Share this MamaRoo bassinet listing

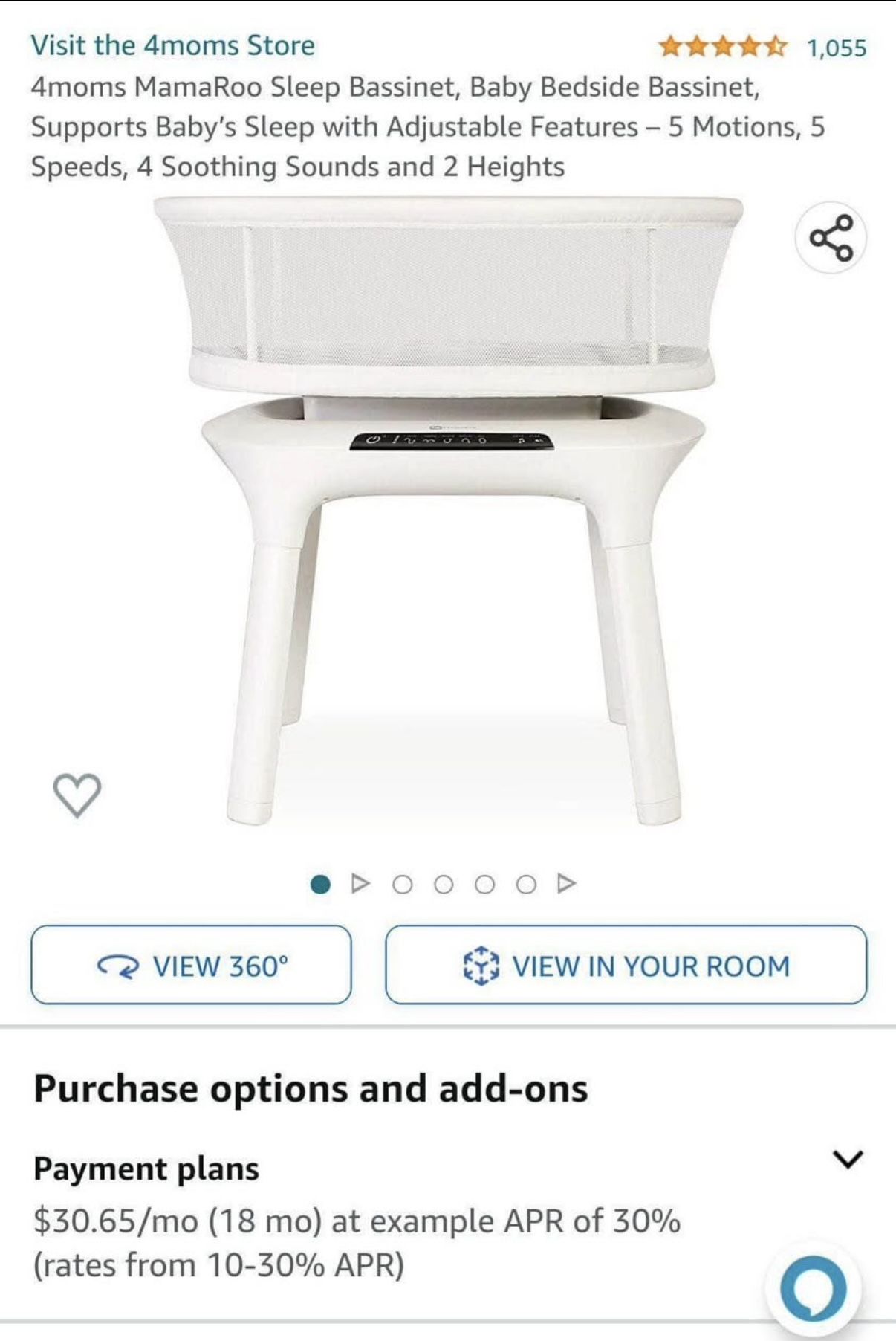[830, 238]
